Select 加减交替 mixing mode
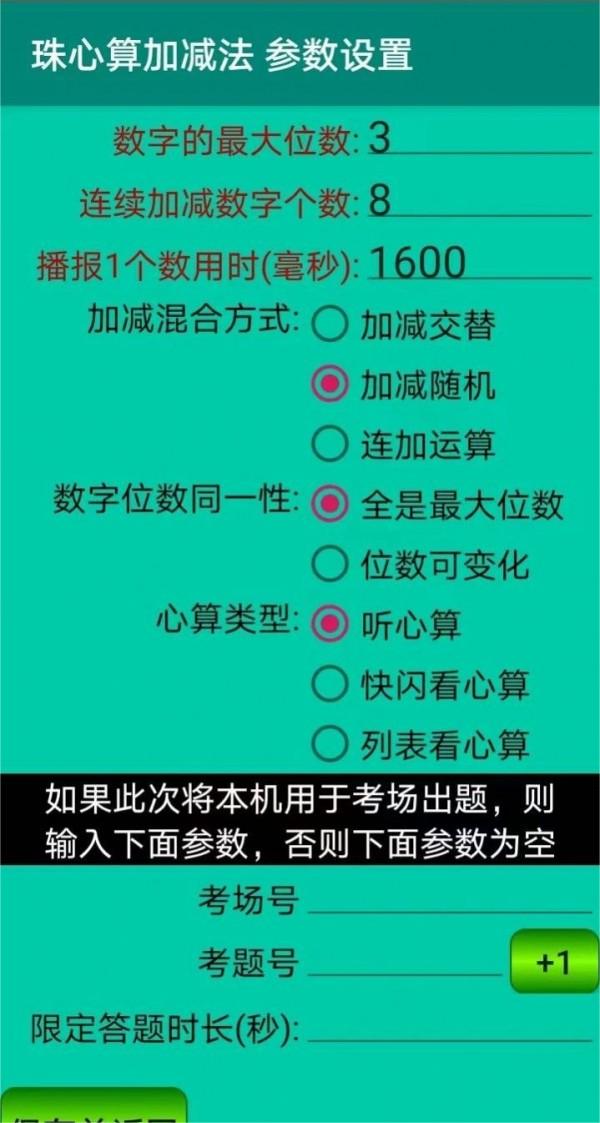 [x=329, y=325]
